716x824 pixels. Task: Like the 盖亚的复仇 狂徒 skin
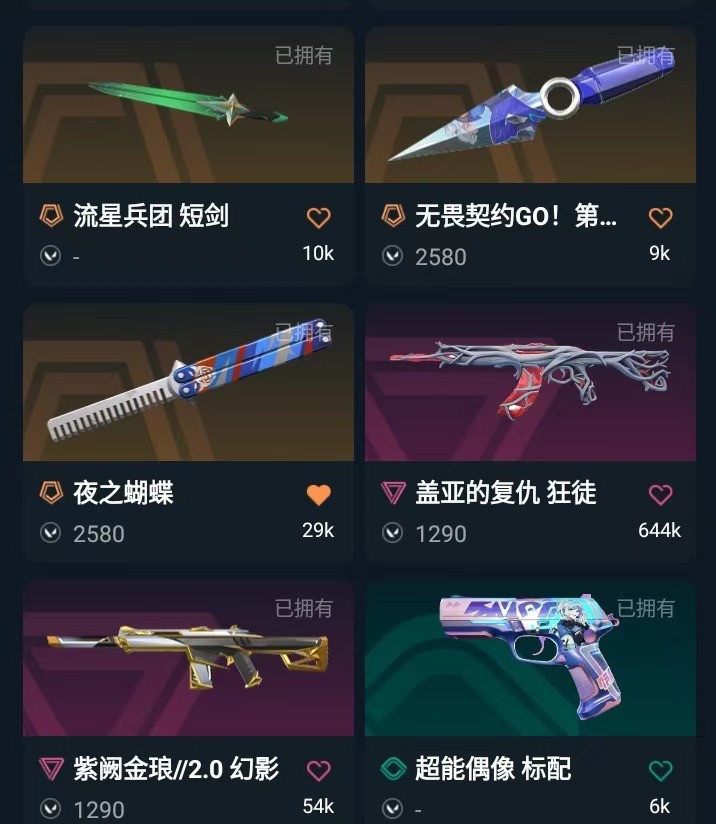[660, 494]
